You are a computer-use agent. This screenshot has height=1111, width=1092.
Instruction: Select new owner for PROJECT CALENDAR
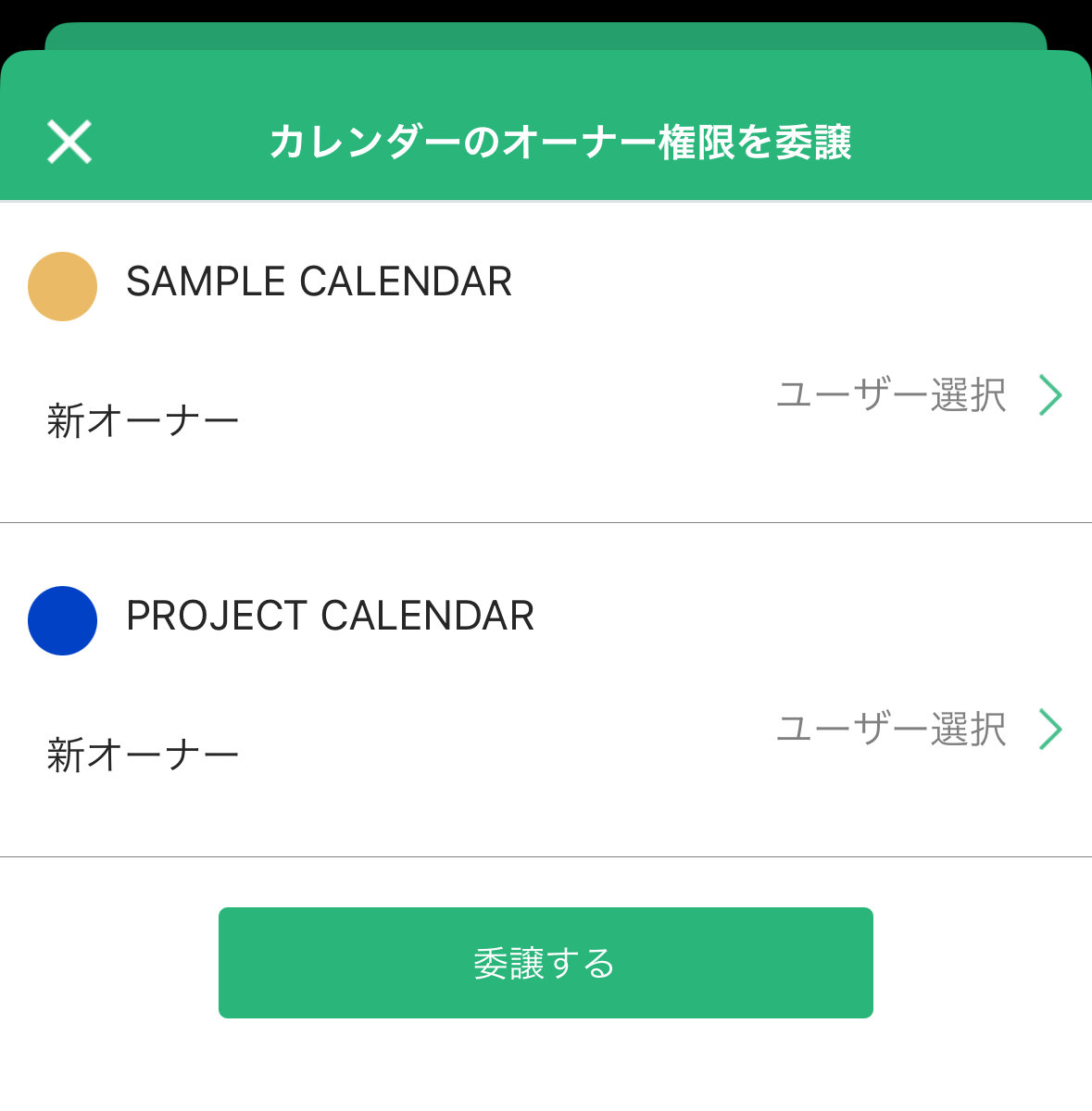click(x=917, y=730)
